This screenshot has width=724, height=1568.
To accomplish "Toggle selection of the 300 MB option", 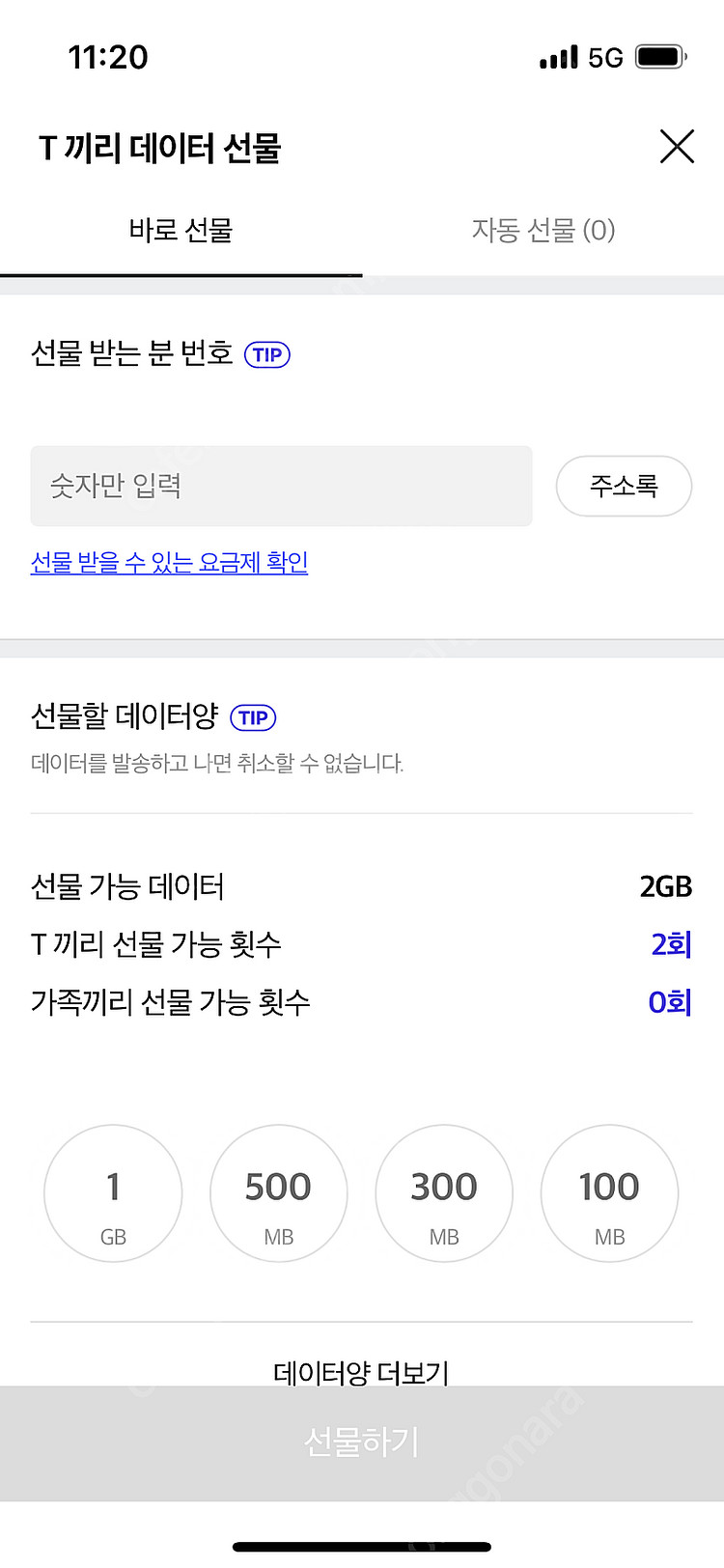I will (444, 1193).
